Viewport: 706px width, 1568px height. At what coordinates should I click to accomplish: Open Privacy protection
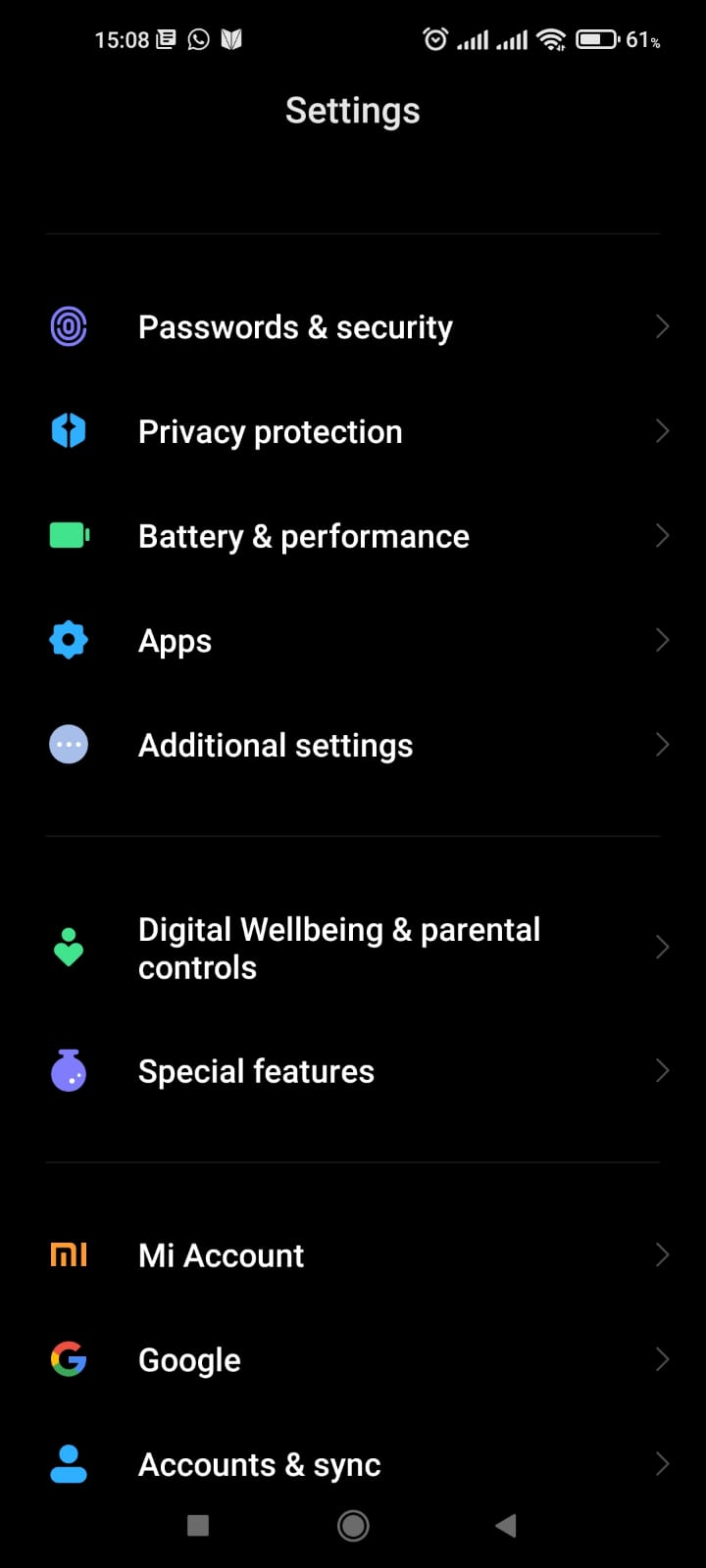pos(353,431)
